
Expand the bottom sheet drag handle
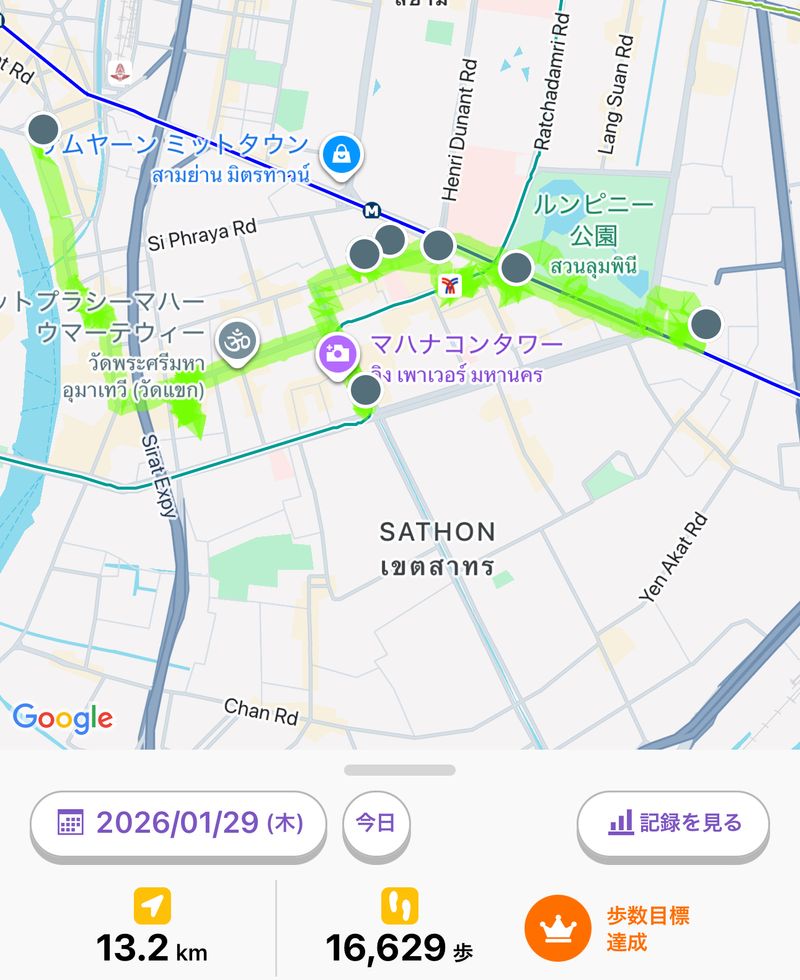(x=400, y=770)
